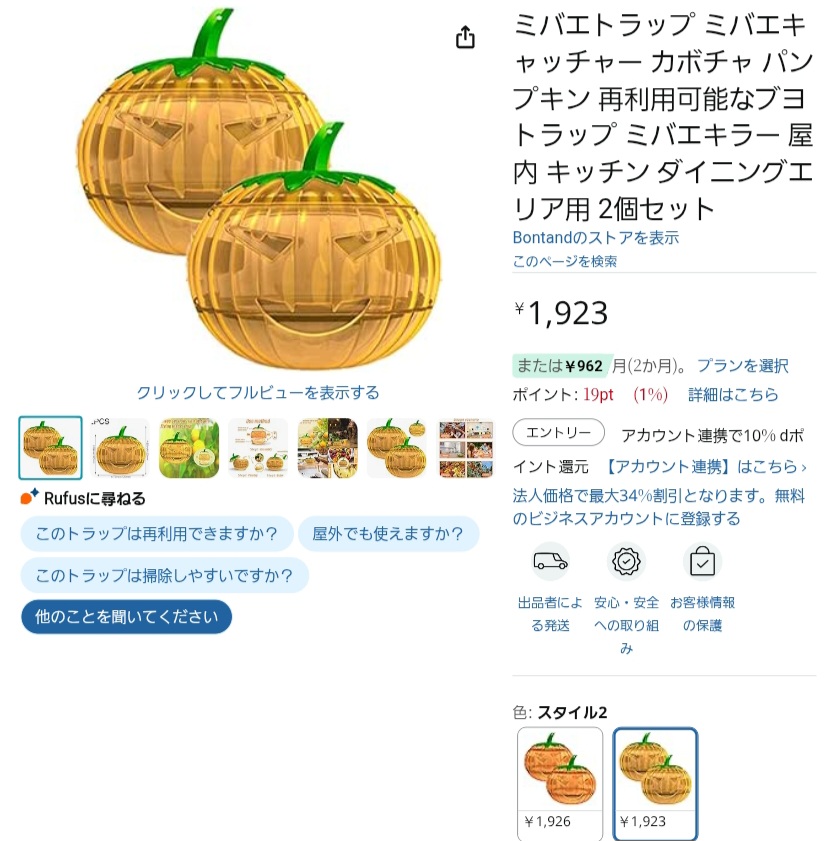Viewport: 840px width, 841px height.
Task: Tap クリックしてフルビューを表示する link
Action: coord(258,393)
